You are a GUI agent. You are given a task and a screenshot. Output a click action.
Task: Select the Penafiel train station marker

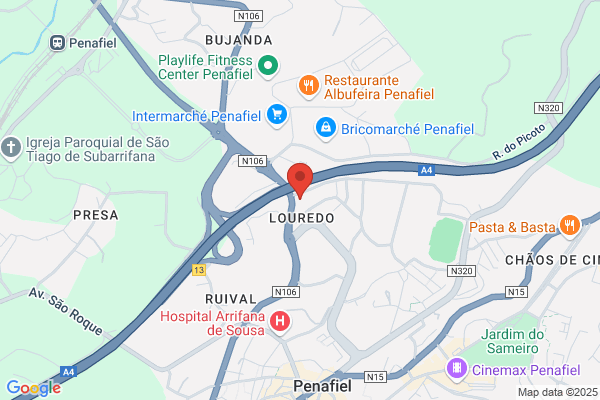[x=55, y=43]
